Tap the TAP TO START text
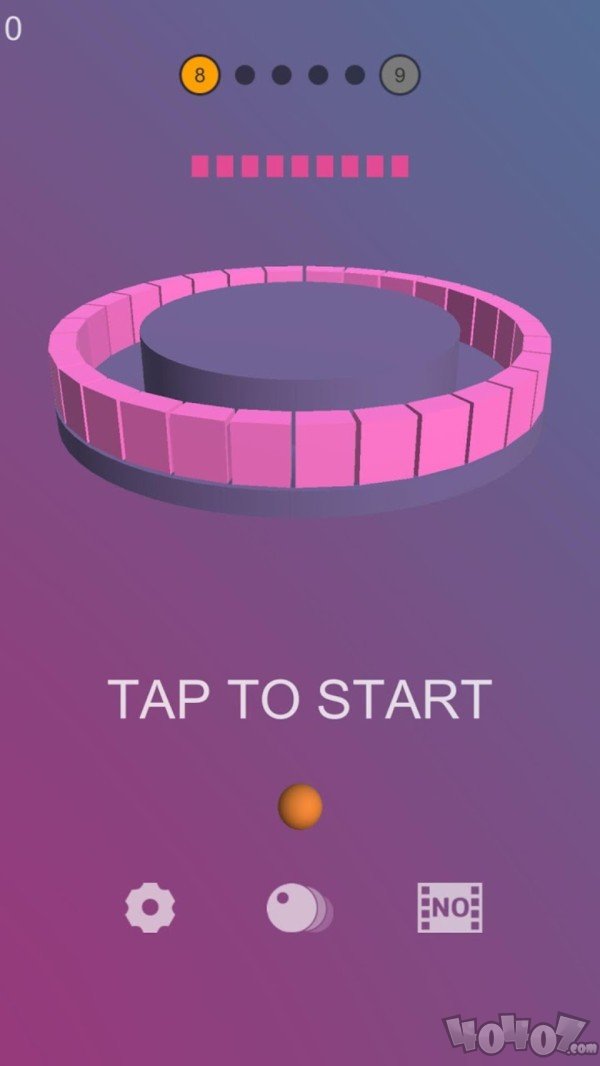The height and width of the screenshot is (1066, 600). [x=300, y=699]
